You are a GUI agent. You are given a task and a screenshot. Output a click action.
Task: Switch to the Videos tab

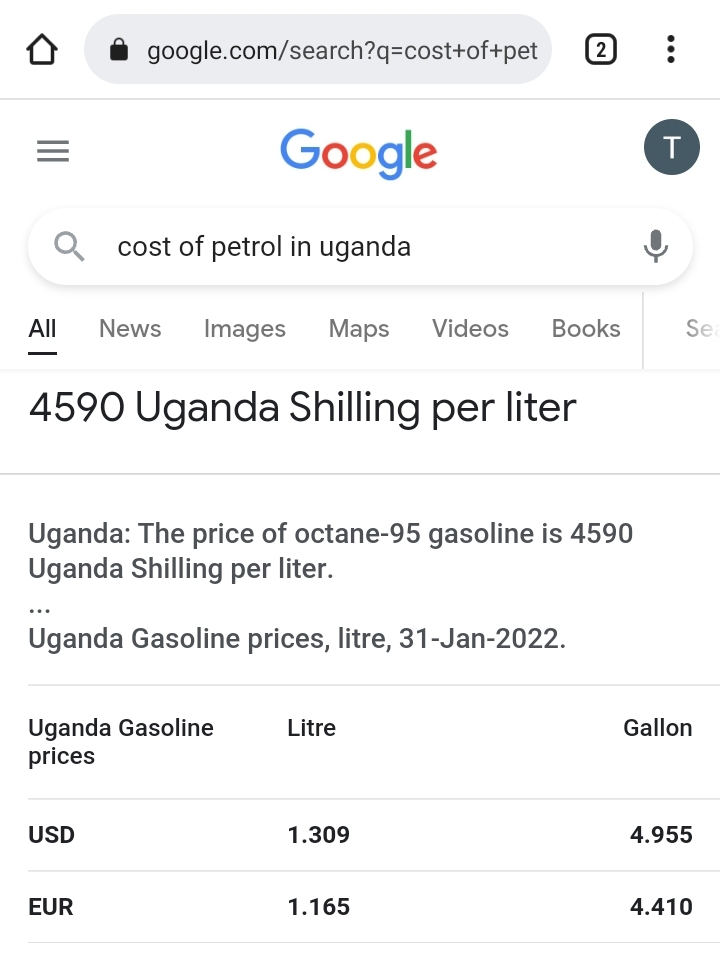(470, 328)
